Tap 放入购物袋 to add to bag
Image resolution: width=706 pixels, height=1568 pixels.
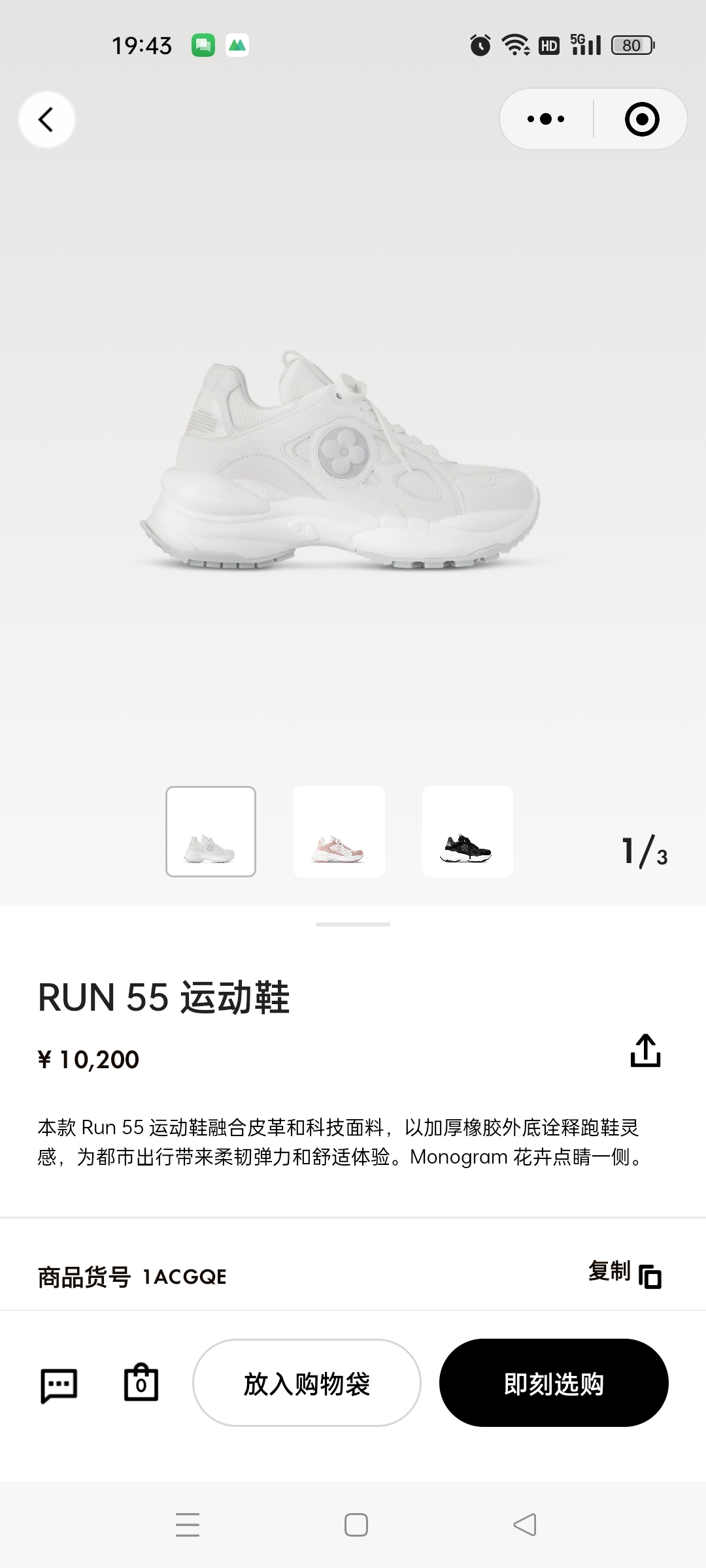307,1383
